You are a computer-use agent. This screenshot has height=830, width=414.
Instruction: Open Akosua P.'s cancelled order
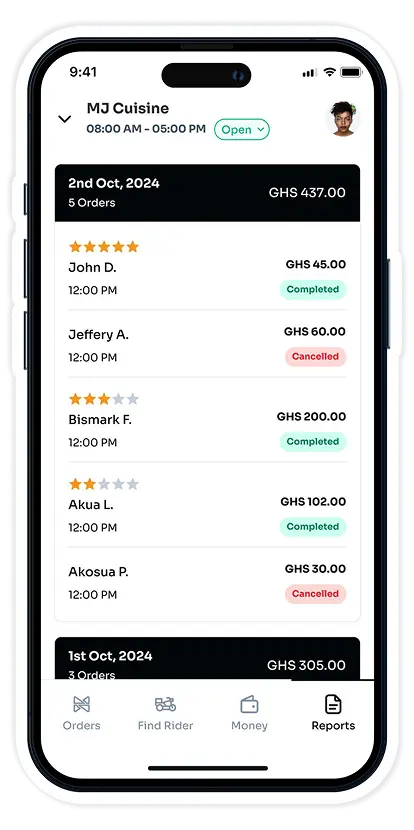pyautogui.click(x=208, y=582)
